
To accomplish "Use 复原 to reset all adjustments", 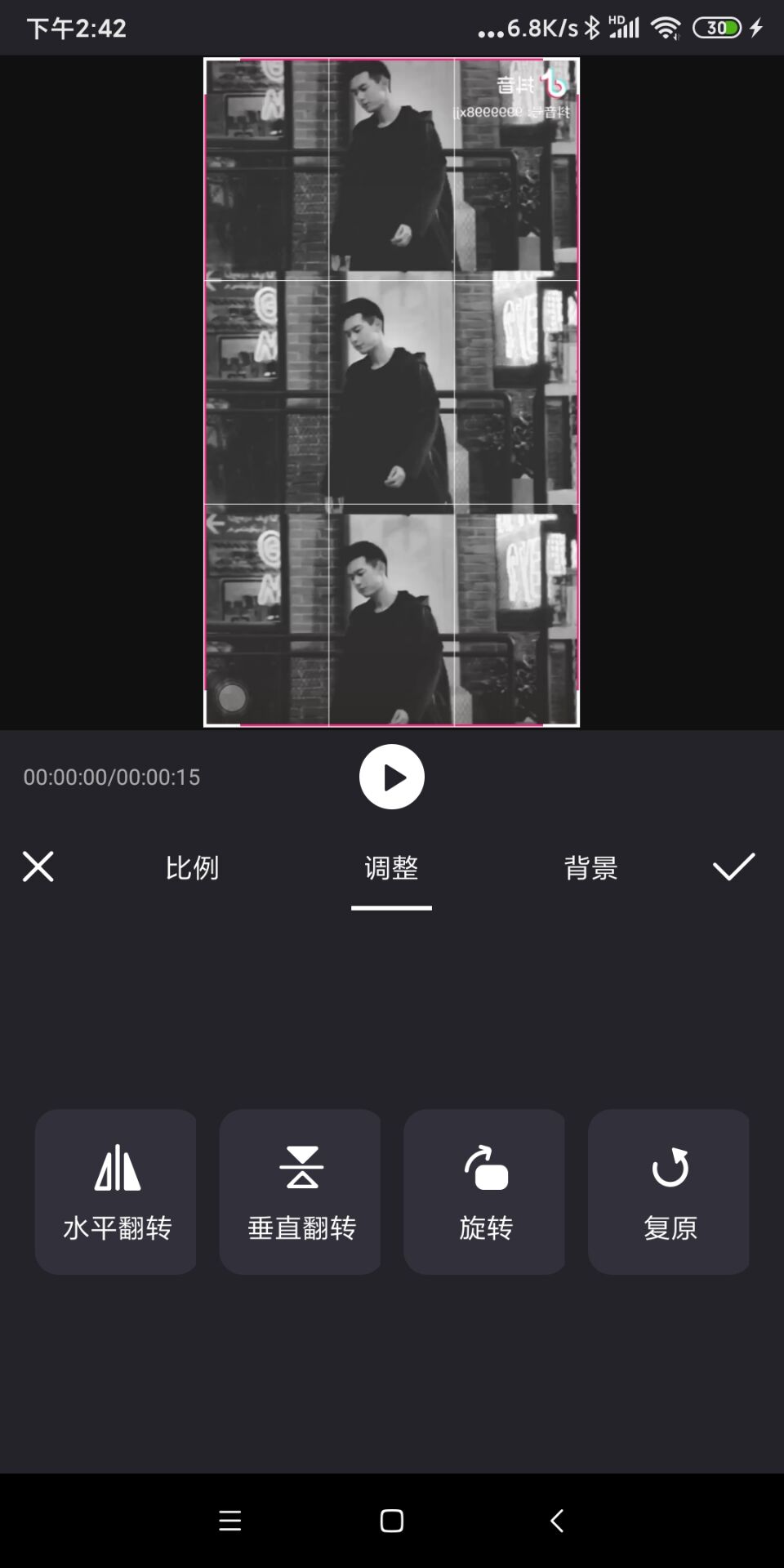I will pos(669,1191).
